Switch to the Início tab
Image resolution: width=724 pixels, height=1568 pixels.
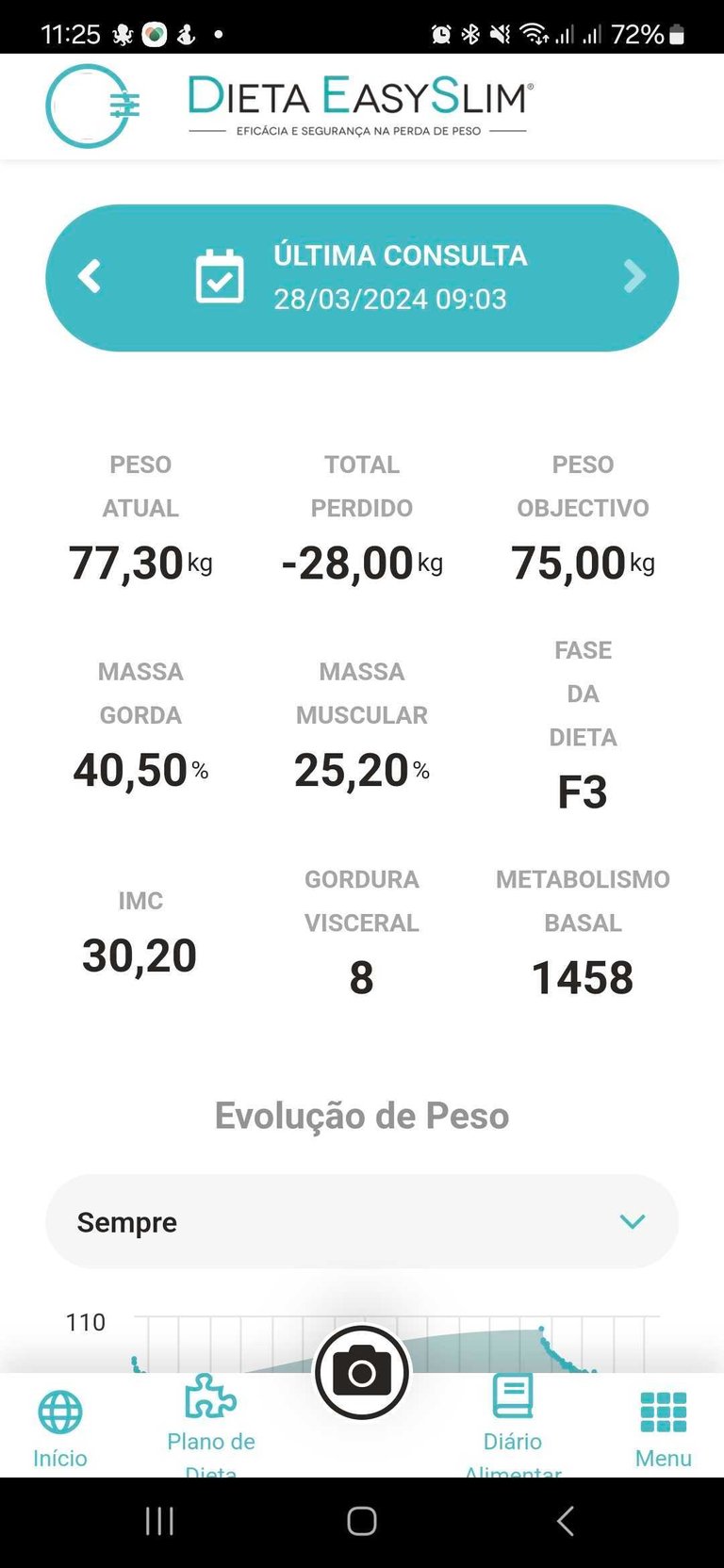click(x=60, y=1427)
